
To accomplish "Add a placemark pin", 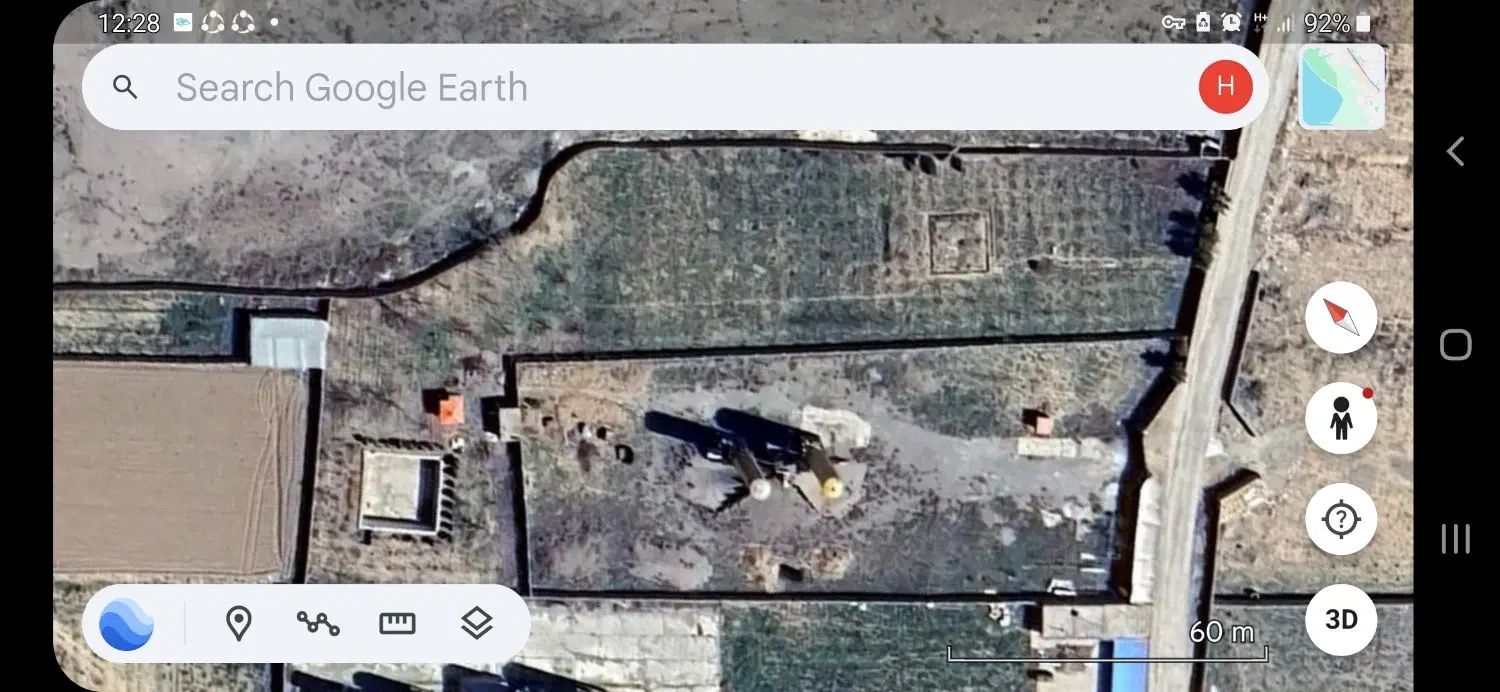I will coord(238,624).
